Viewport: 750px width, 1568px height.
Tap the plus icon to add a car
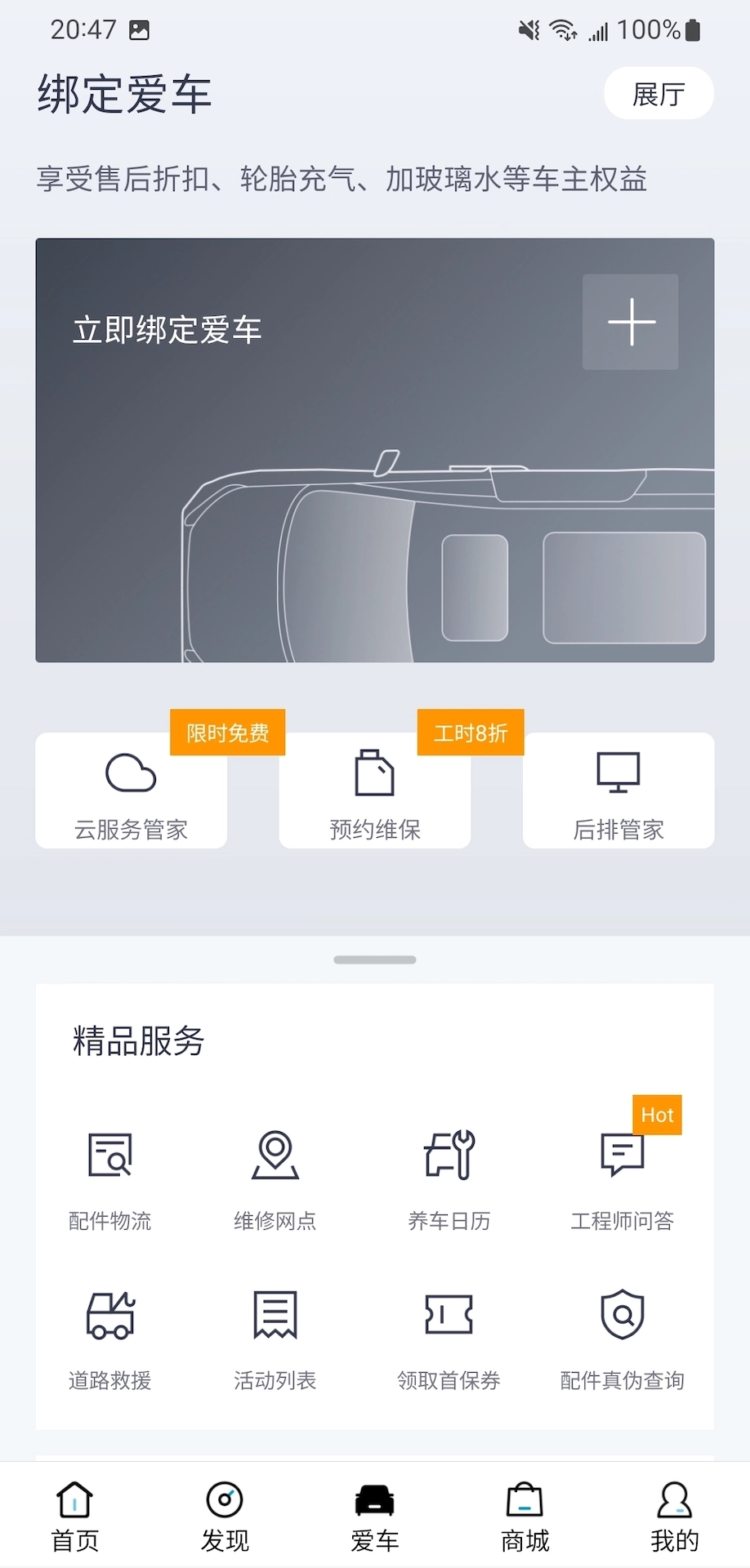click(630, 323)
